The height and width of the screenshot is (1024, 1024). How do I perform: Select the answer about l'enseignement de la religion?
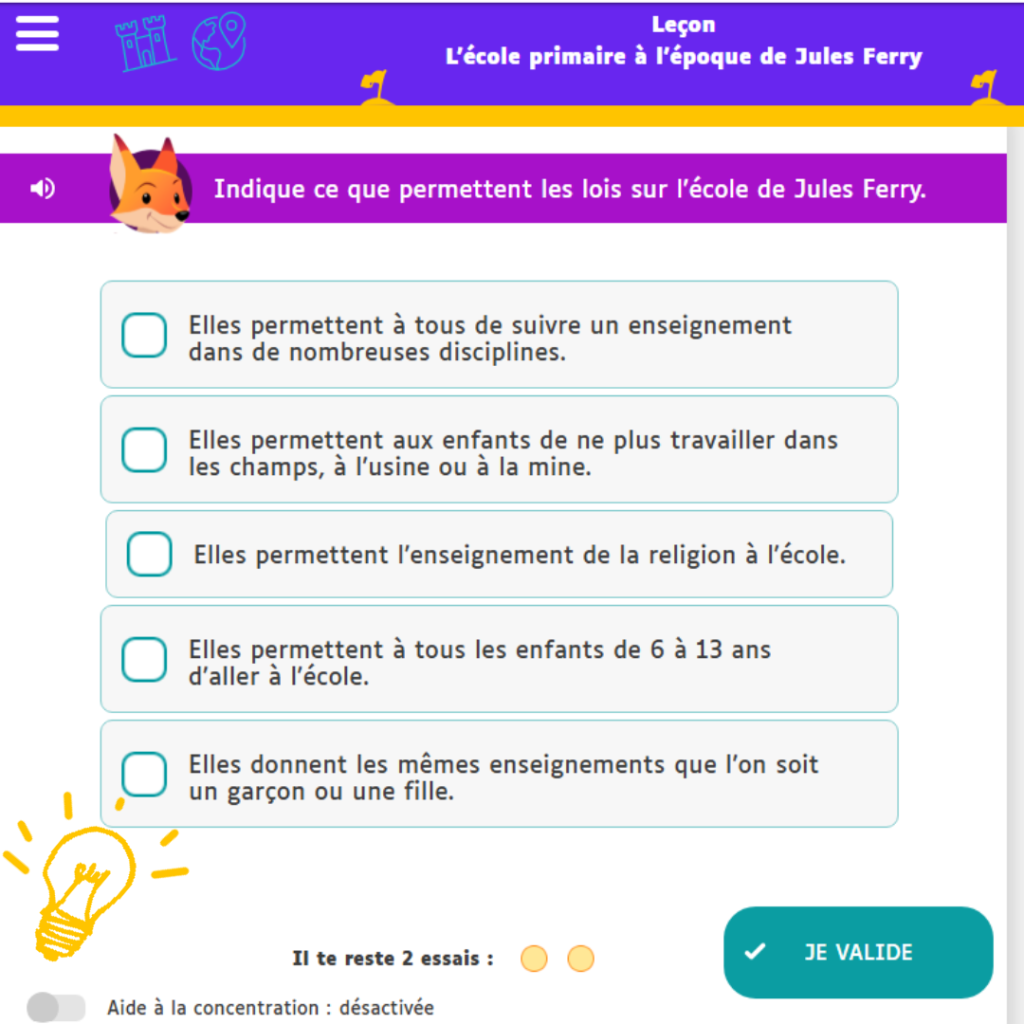[x=149, y=554]
